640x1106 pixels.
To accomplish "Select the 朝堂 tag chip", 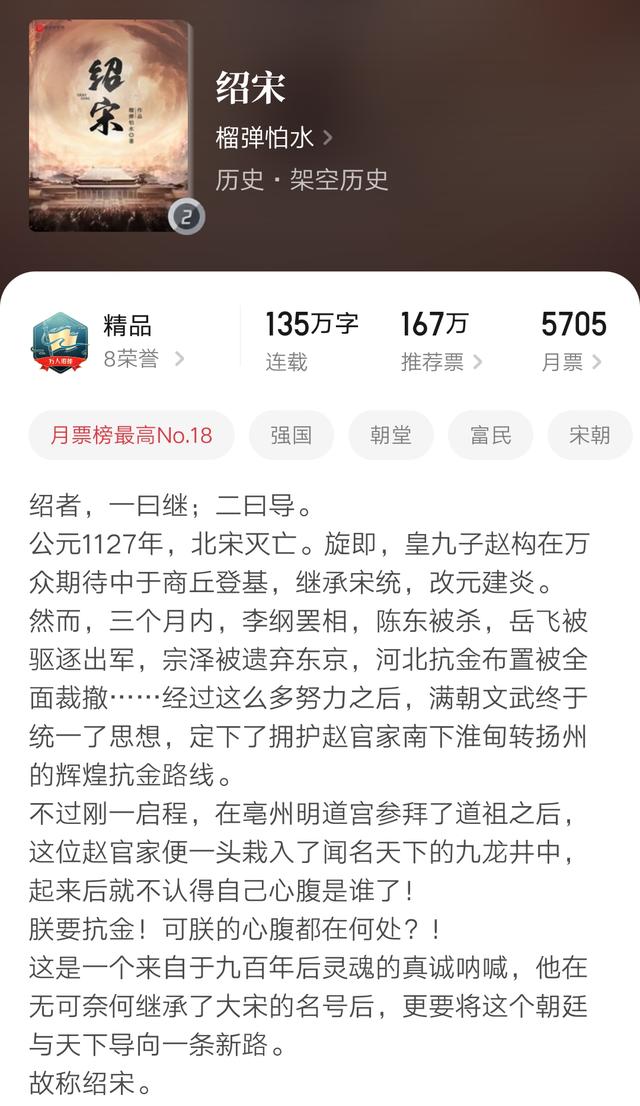I will [391, 435].
